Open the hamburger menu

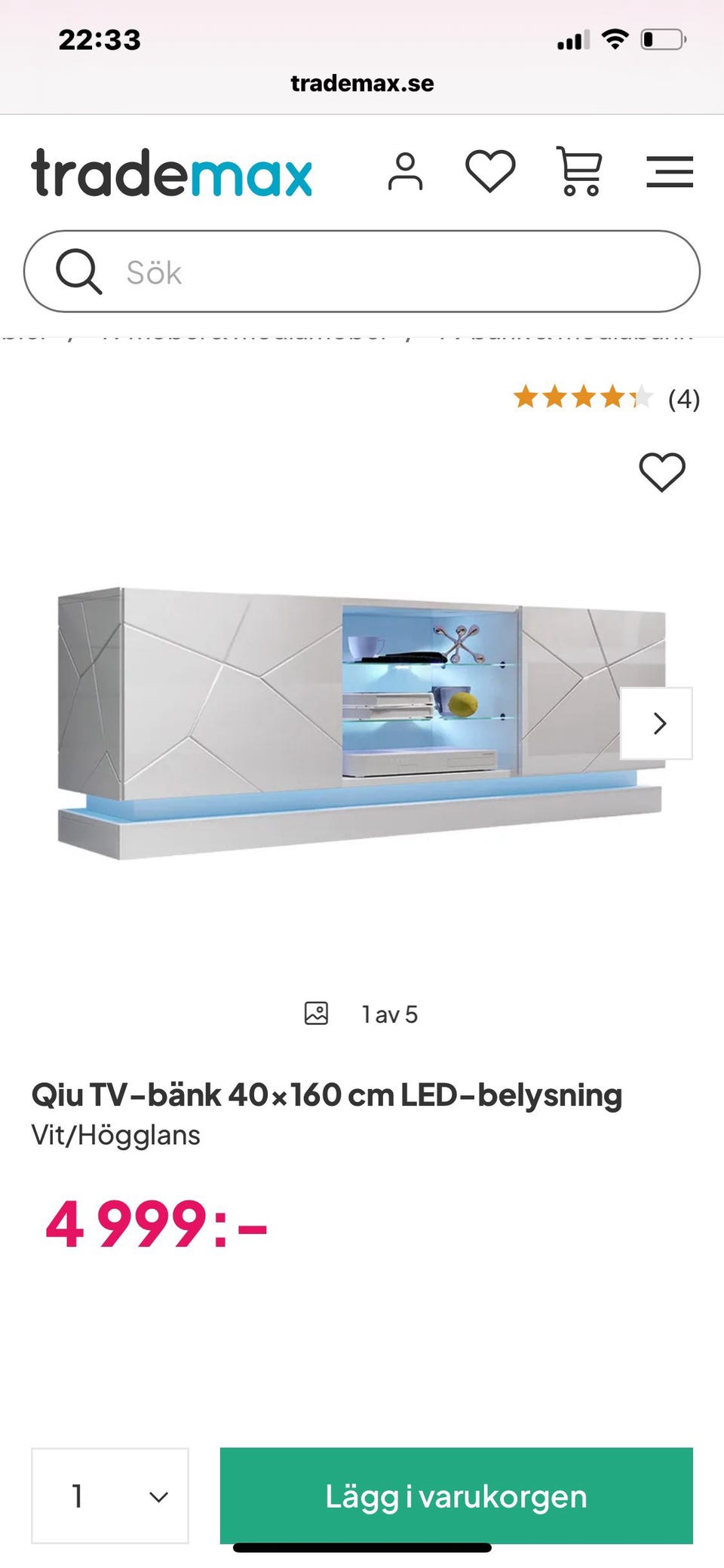pos(669,172)
